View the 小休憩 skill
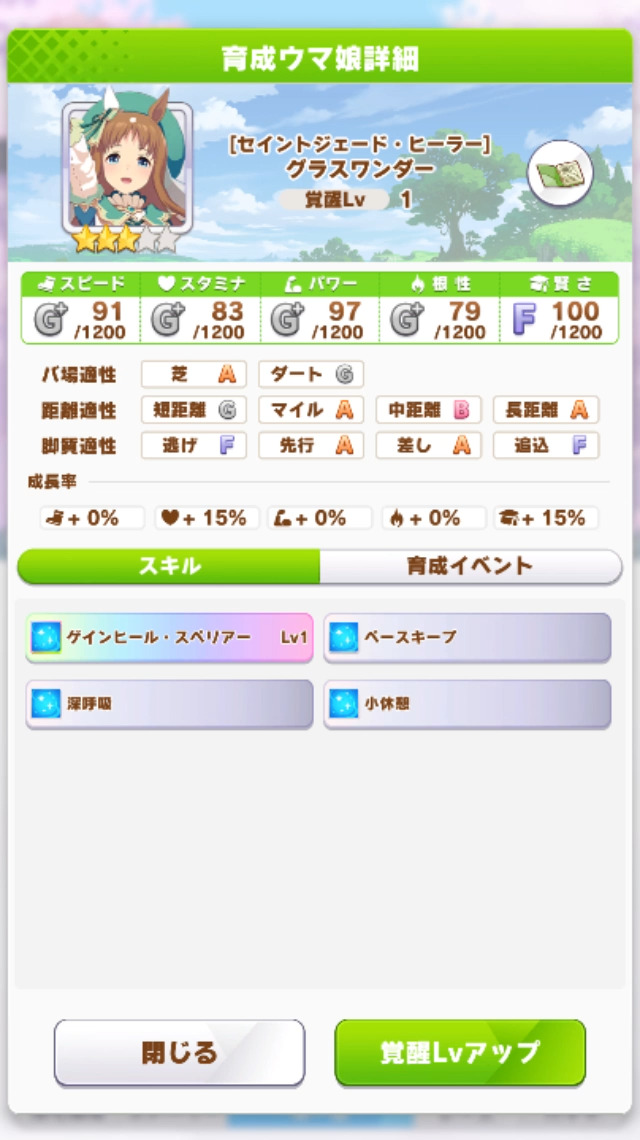 pos(467,704)
